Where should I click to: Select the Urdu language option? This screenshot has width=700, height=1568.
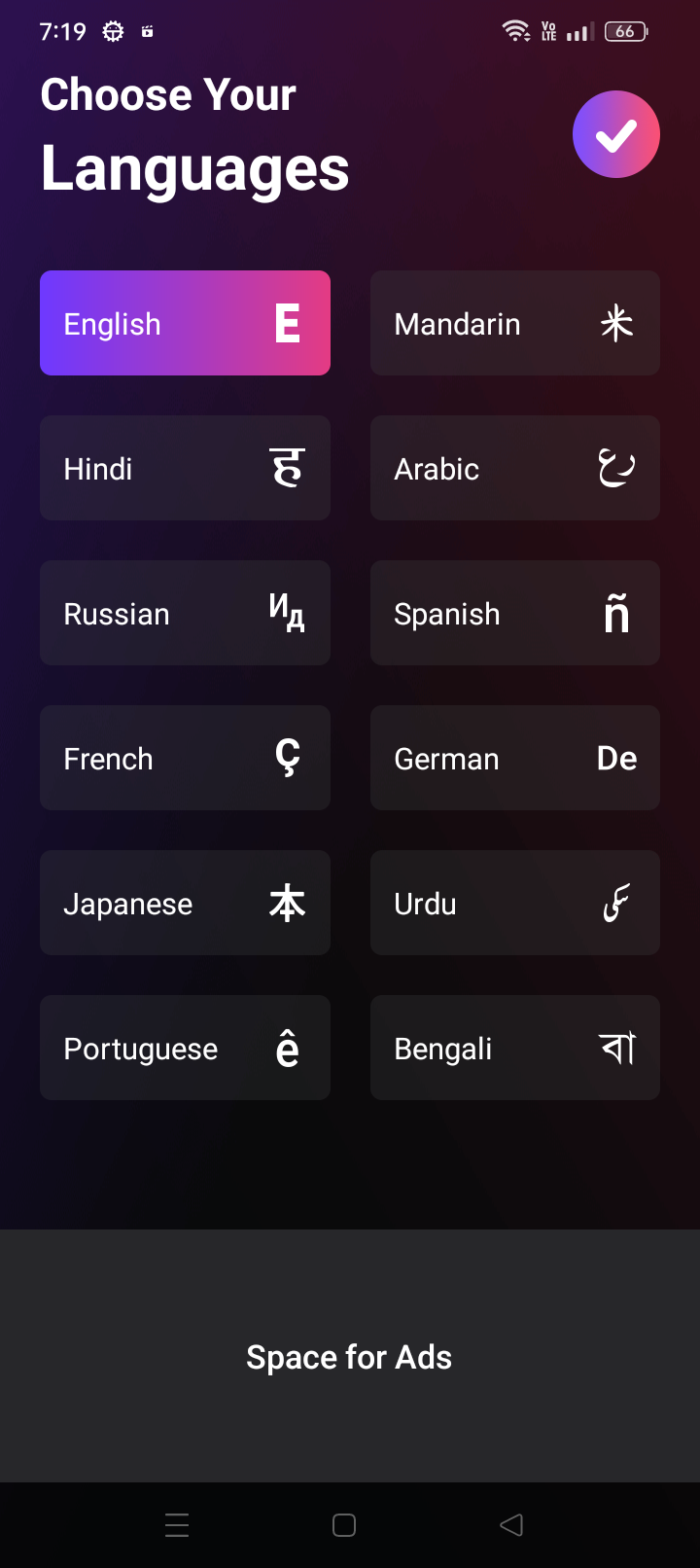(514, 903)
